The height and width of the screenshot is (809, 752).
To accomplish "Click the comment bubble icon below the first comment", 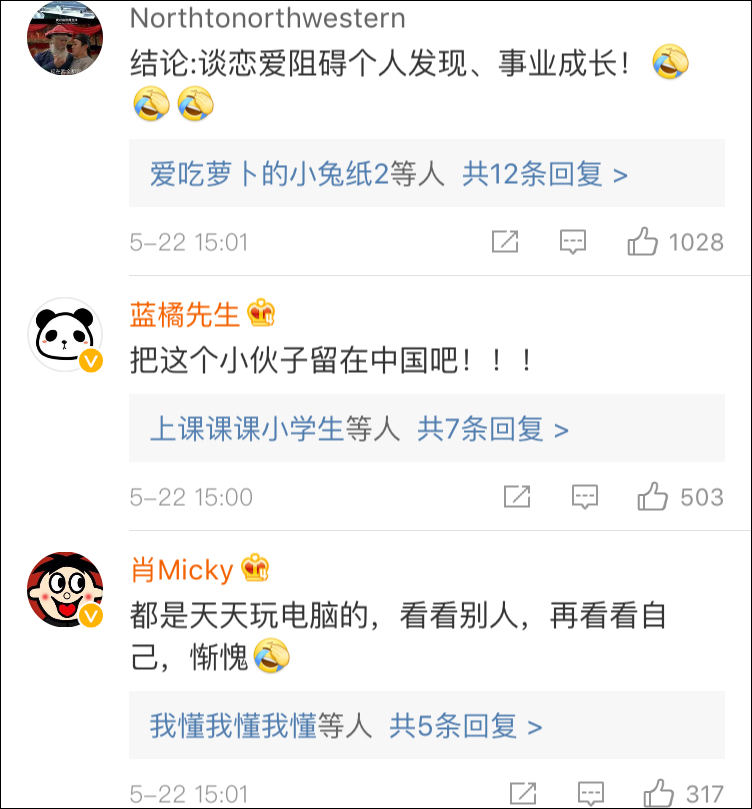I will point(573,241).
